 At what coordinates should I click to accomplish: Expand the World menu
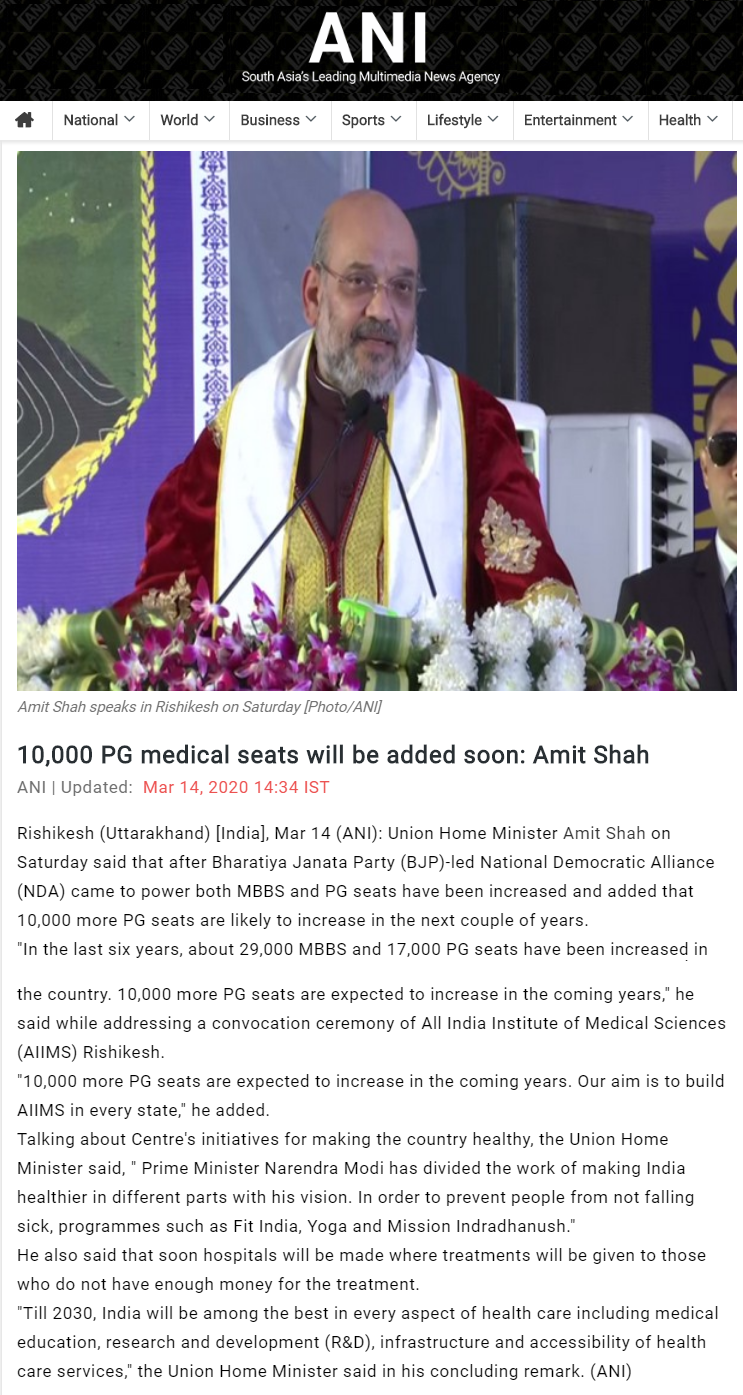[188, 120]
